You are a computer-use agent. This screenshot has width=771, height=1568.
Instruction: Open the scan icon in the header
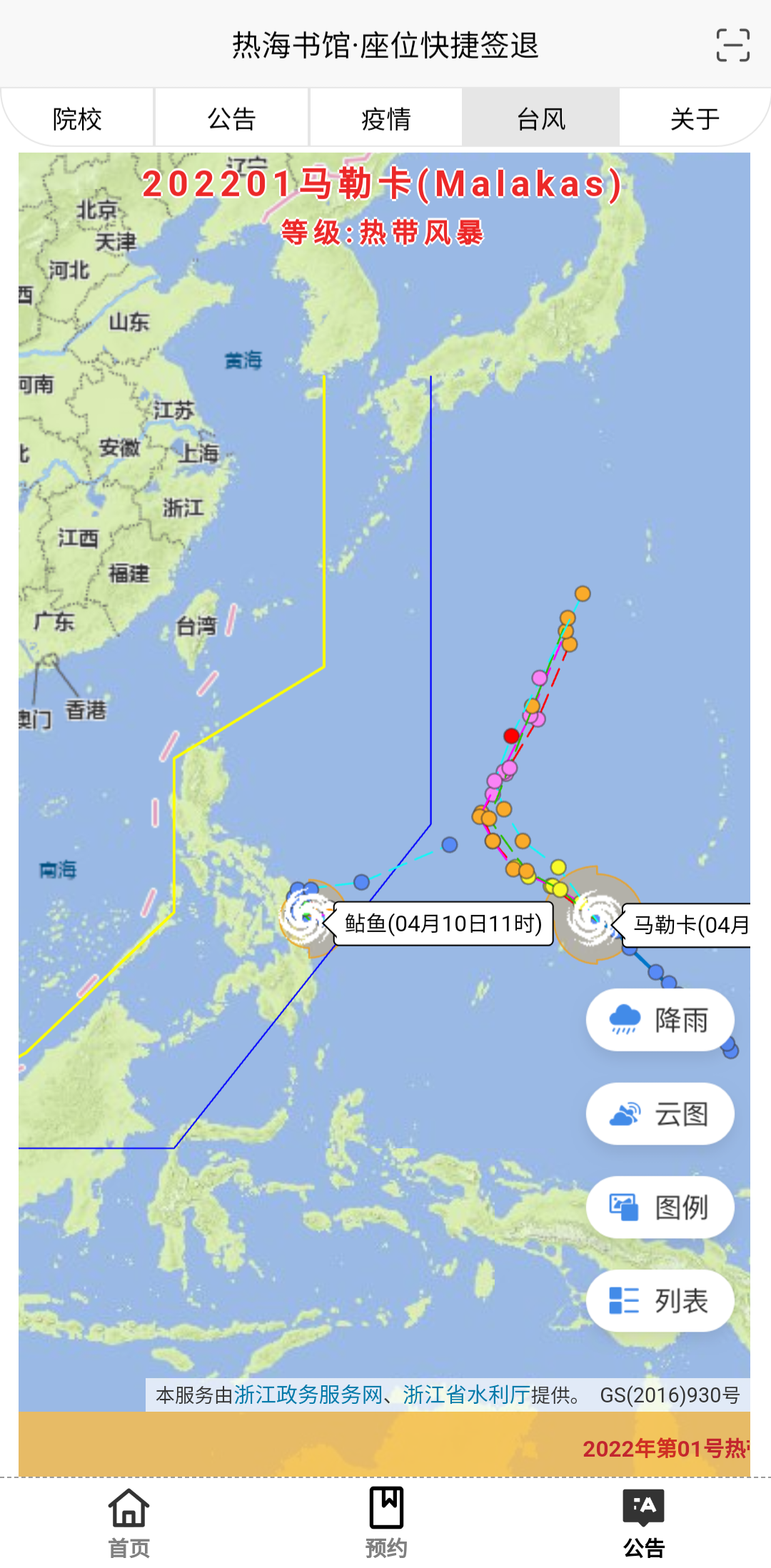point(732,45)
